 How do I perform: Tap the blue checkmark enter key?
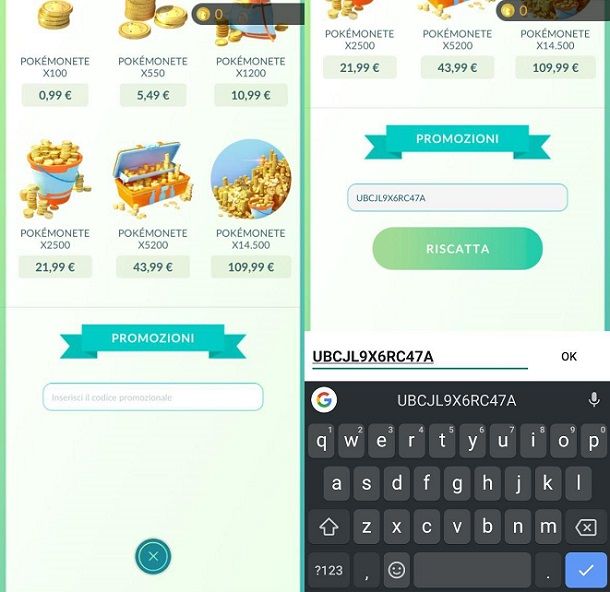[x=580, y=570]
